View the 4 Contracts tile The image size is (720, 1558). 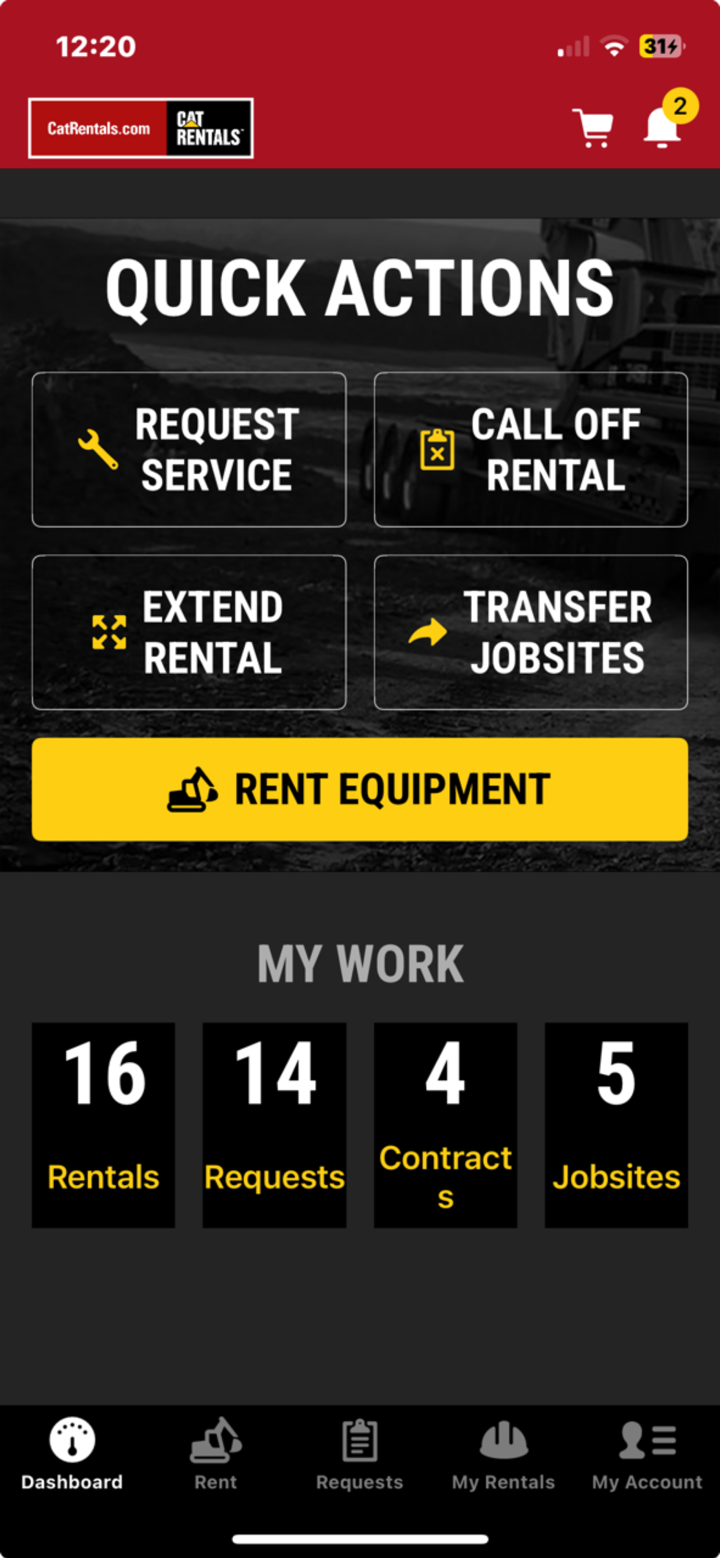445,1124
